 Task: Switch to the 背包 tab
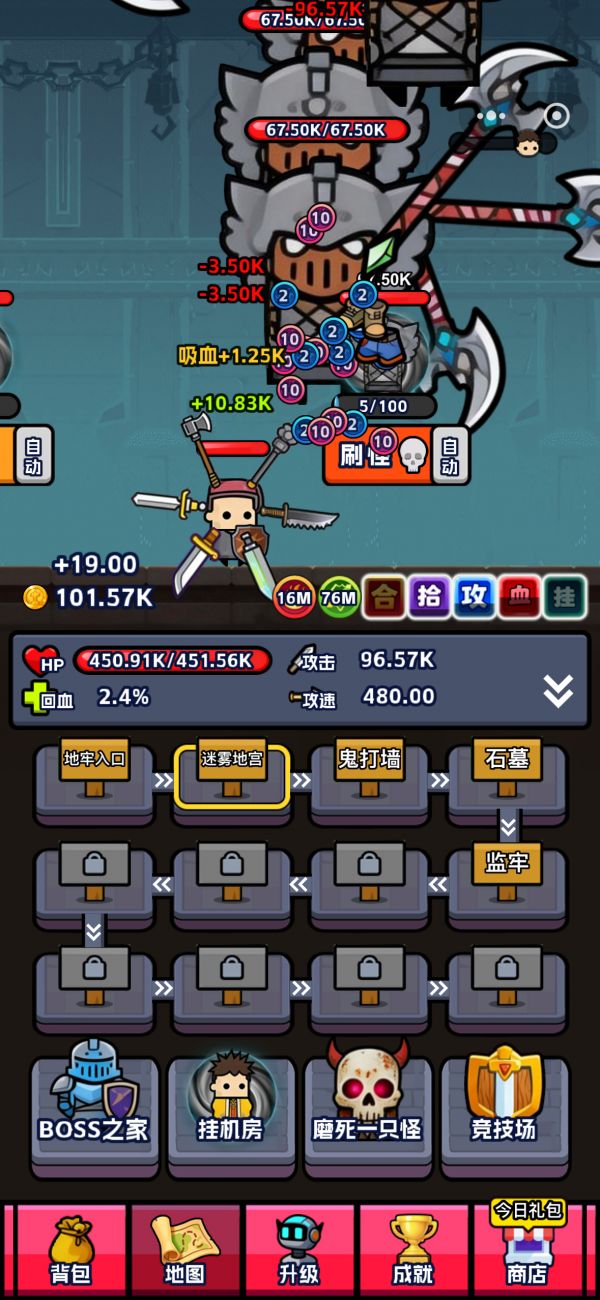(x=70, y=1252)
